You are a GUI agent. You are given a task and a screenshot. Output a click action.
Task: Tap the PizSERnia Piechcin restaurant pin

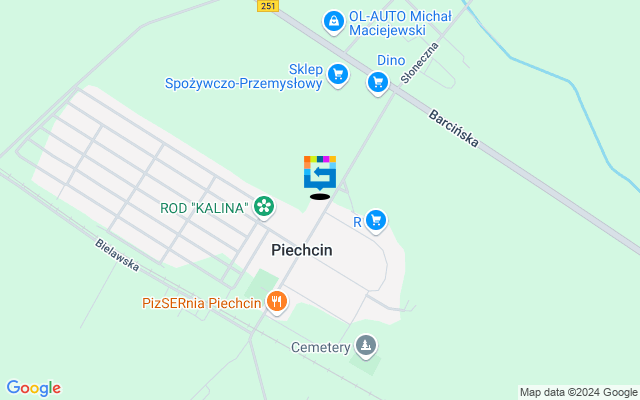[277, 301]
